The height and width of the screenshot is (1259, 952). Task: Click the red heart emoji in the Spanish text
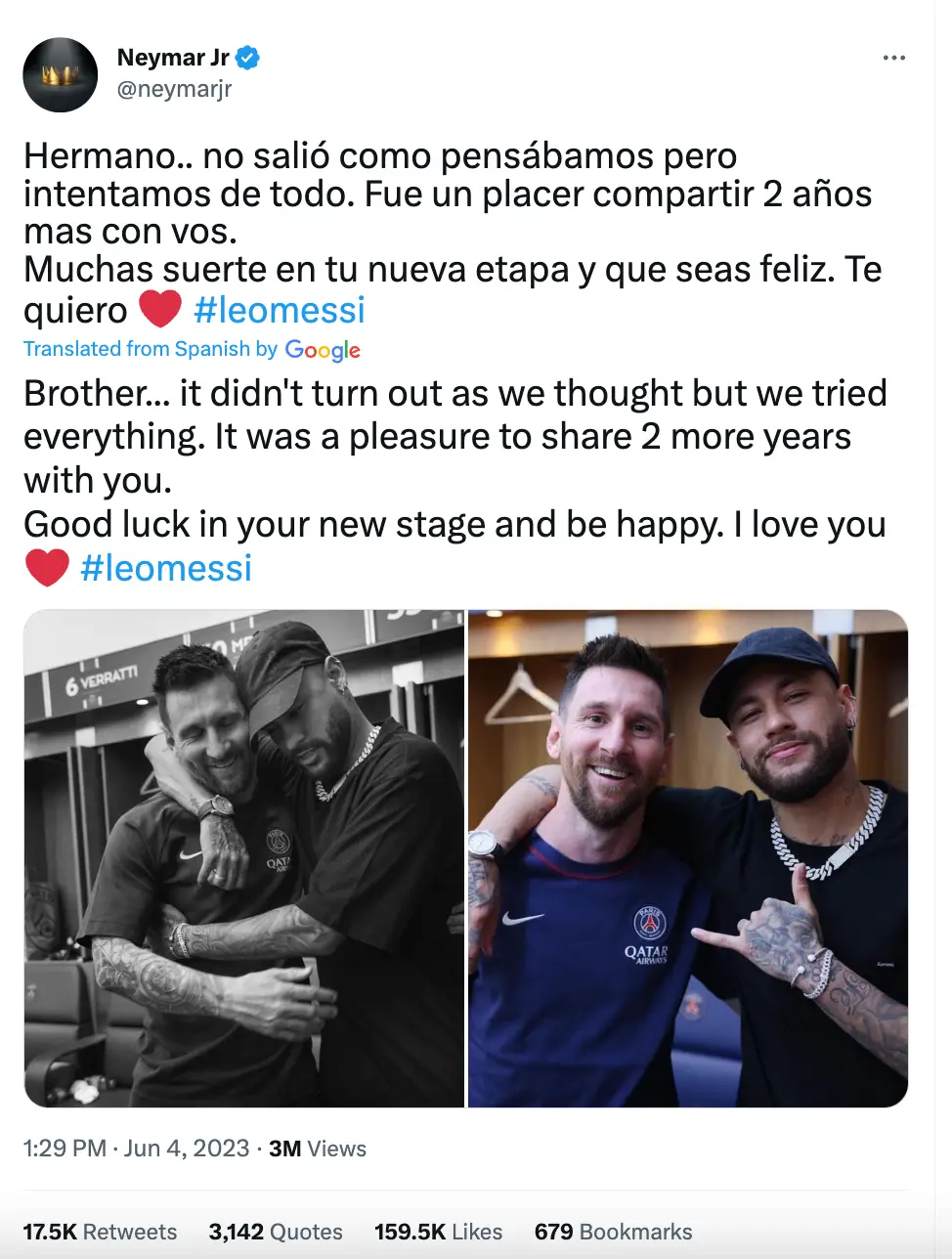(159, 308)
